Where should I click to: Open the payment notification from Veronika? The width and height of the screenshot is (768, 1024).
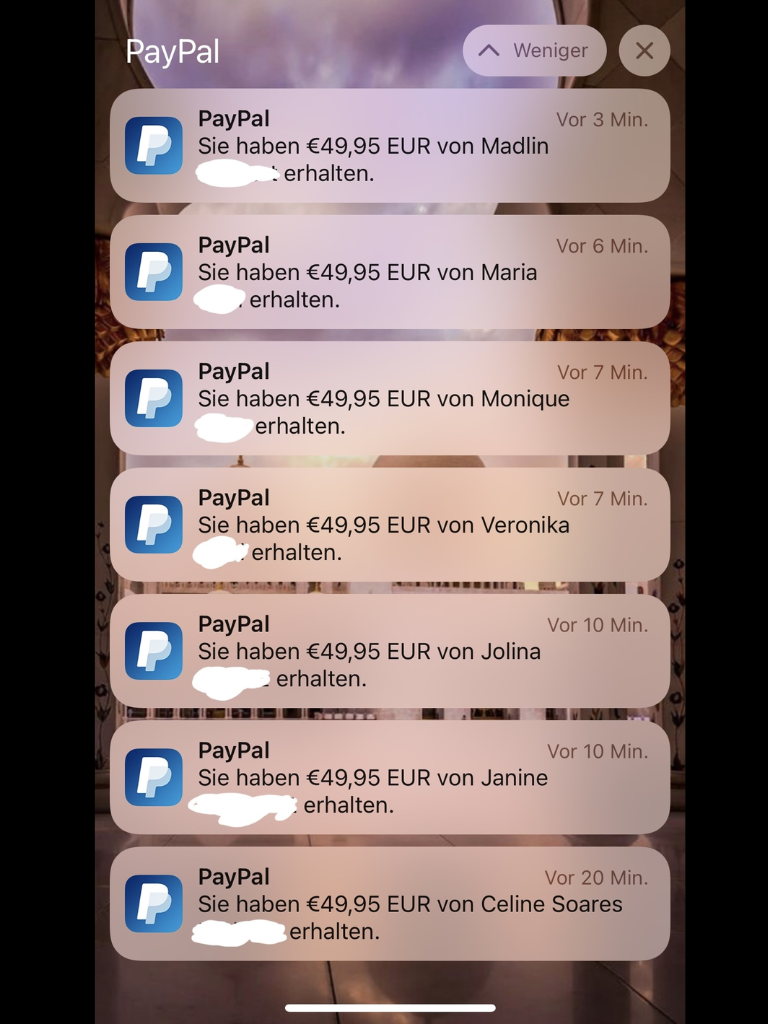(390, 525)
